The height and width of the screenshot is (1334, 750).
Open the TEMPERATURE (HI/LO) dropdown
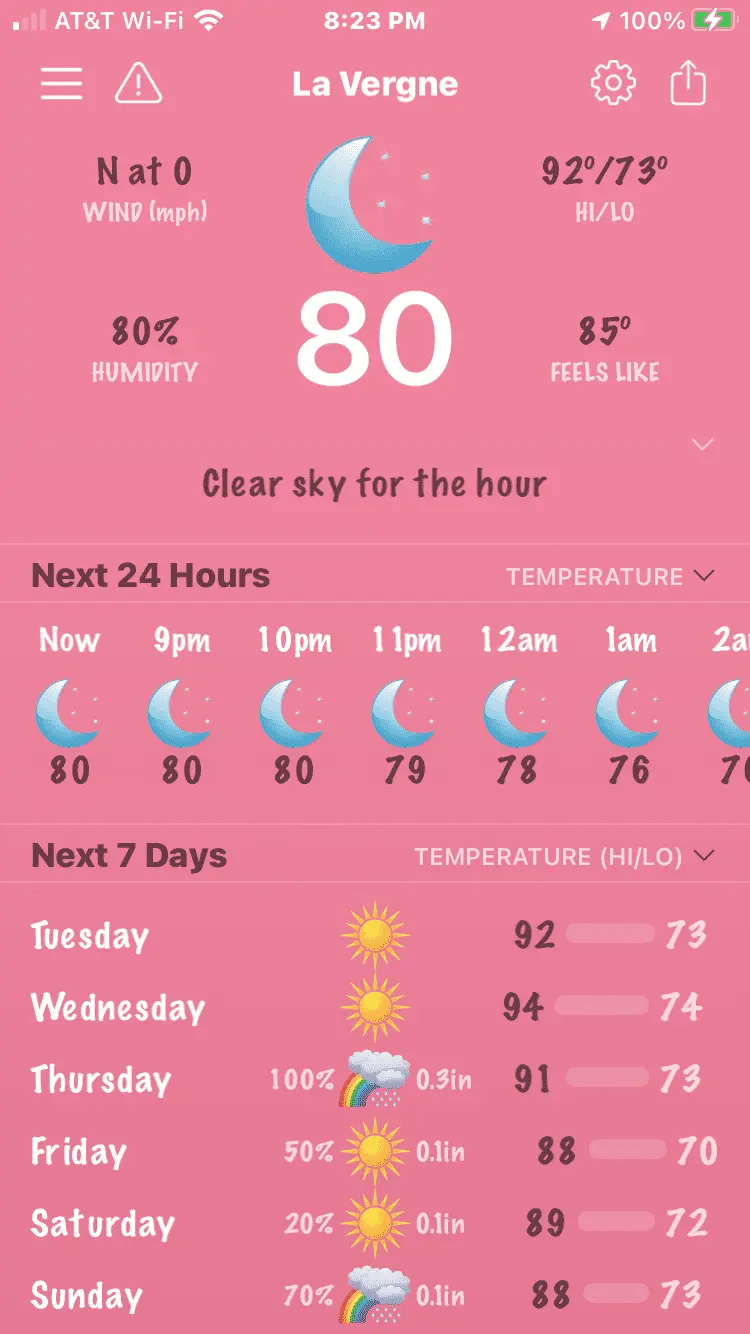(x=565, y=856)
